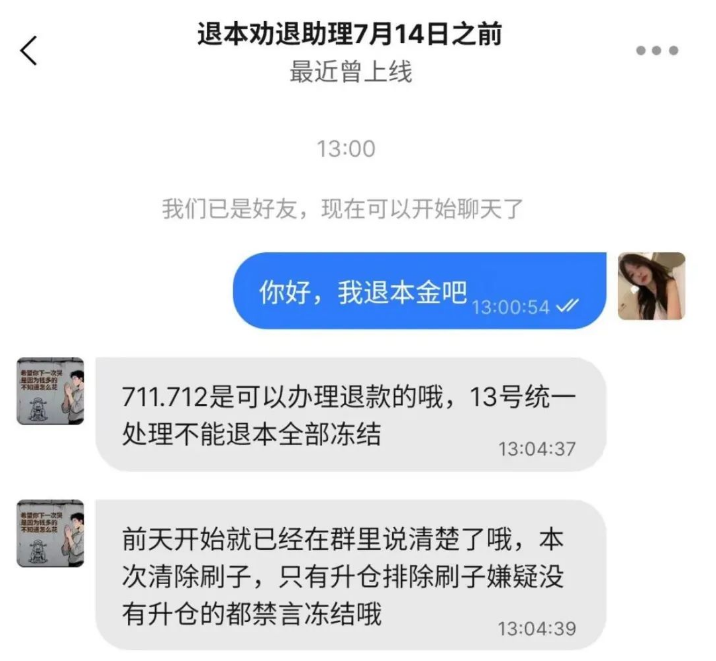This screenshot has width=716, height=661.
Task: Open the three-dot overflow menu
Action: [x=657, y=50]
